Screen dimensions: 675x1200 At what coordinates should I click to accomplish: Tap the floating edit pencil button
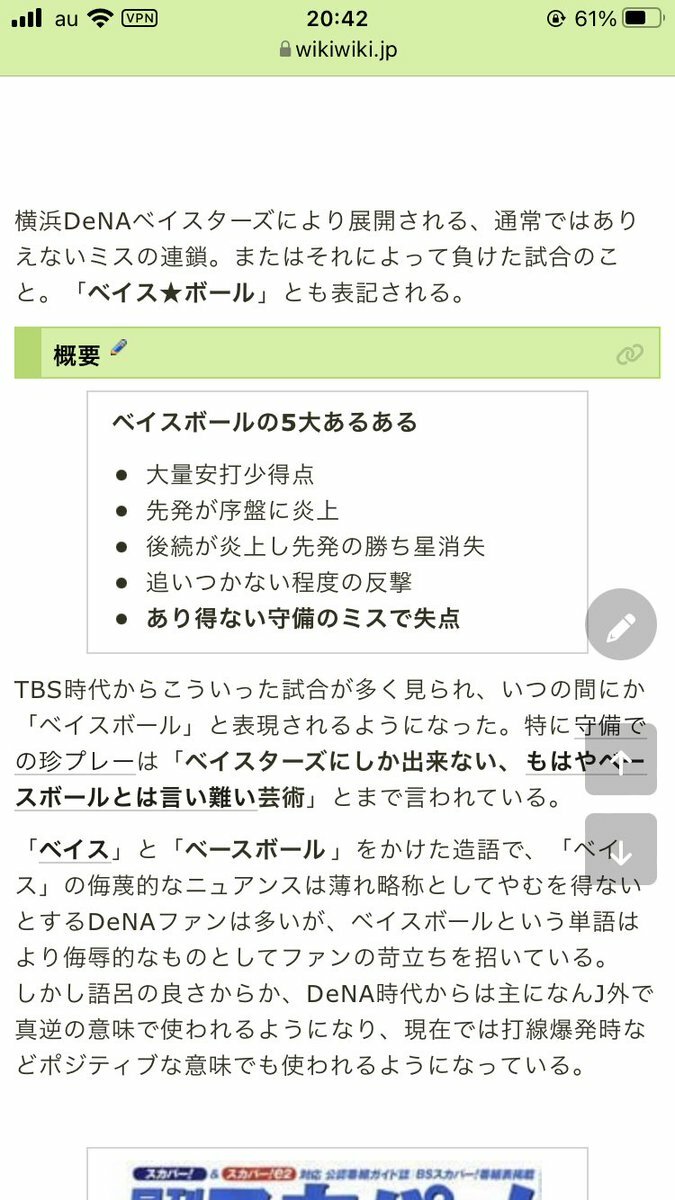click(620, 626)
